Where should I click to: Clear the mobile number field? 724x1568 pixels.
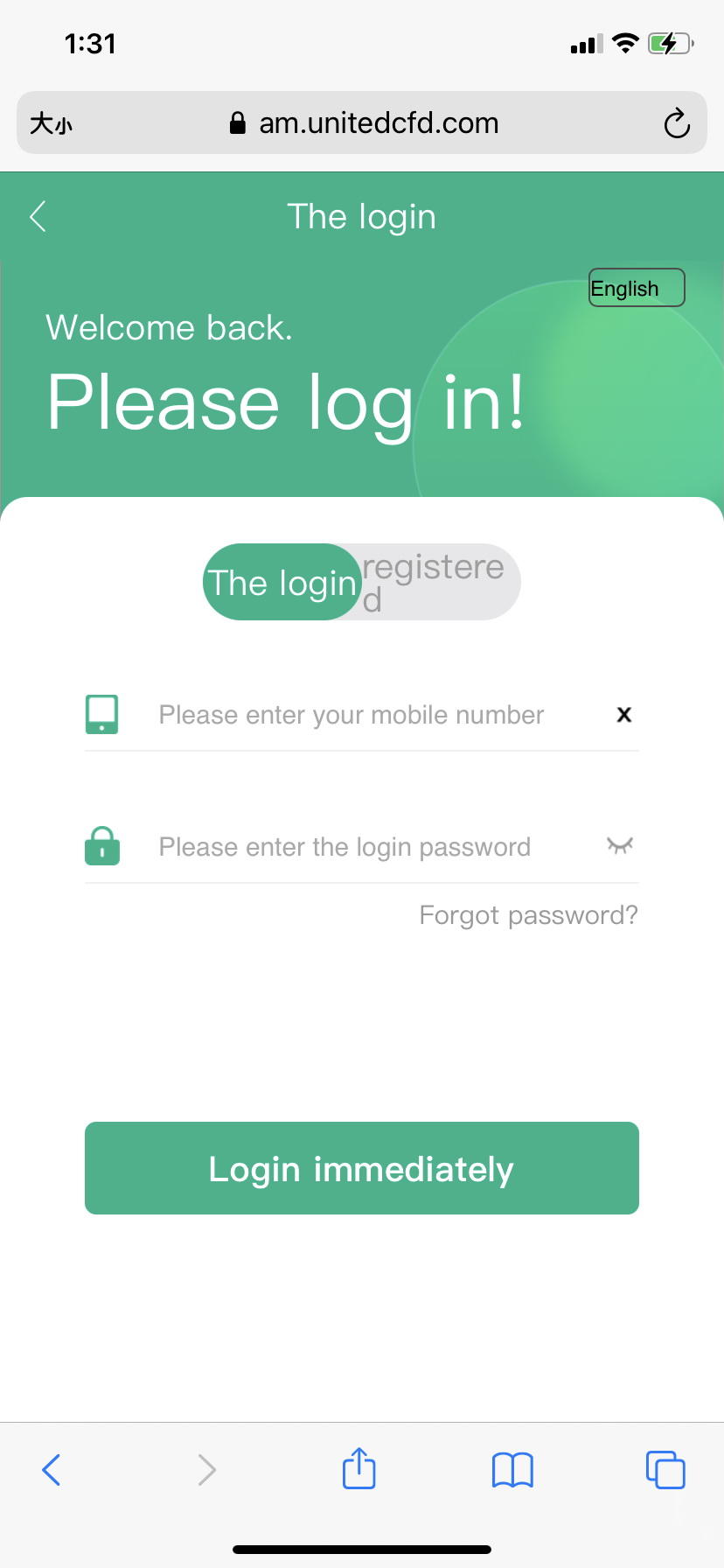623,715
